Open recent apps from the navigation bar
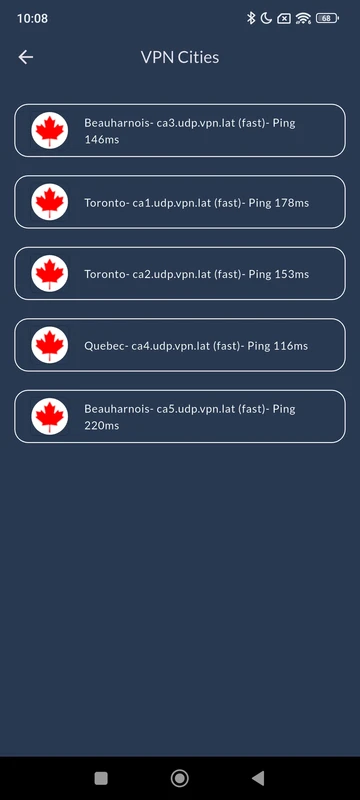 (x=101, y=778)
